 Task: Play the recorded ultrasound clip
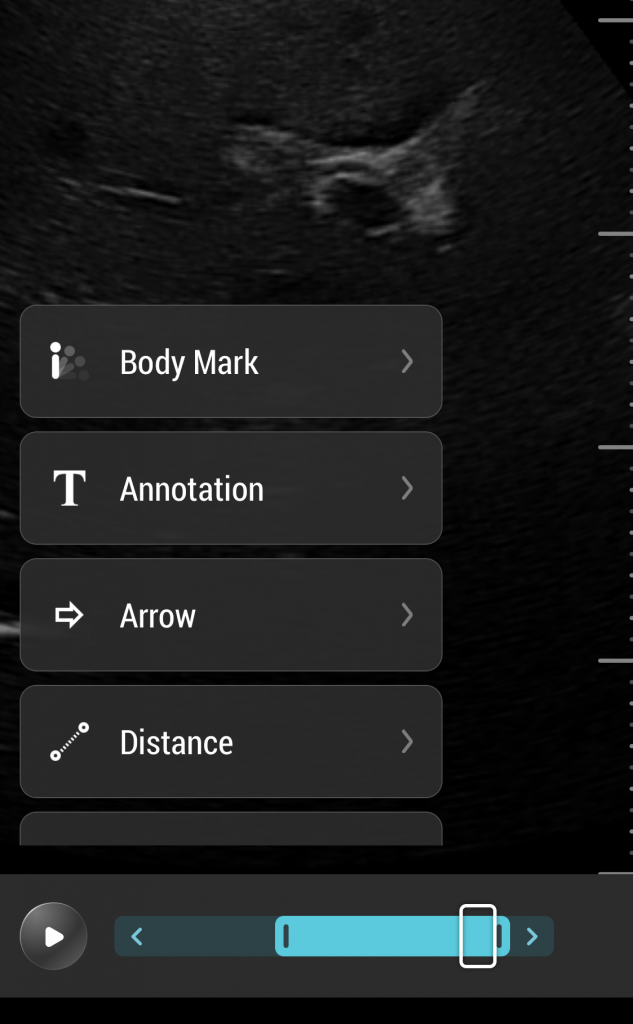tap(54, 937)
